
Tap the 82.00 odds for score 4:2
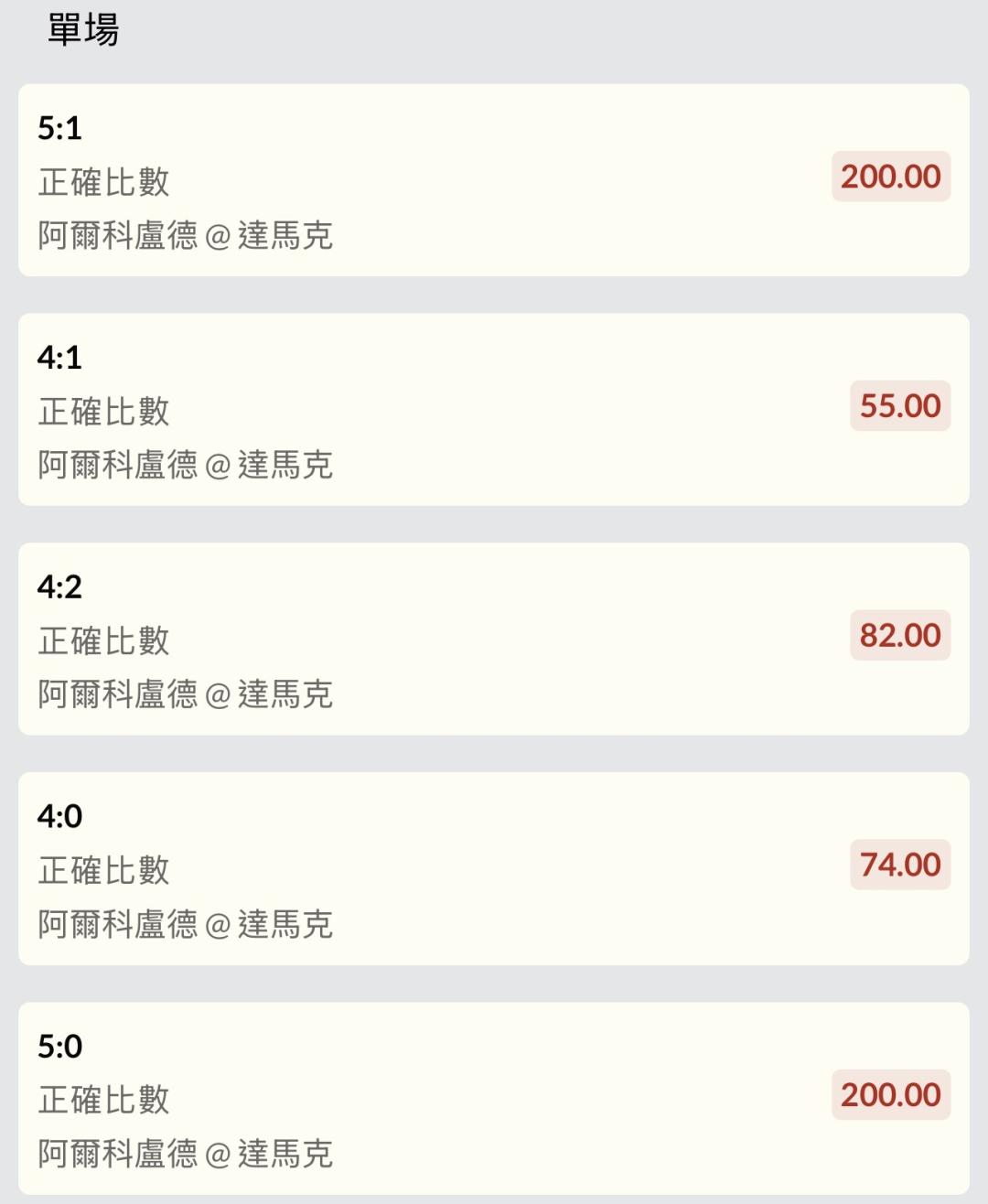(899, 636)
